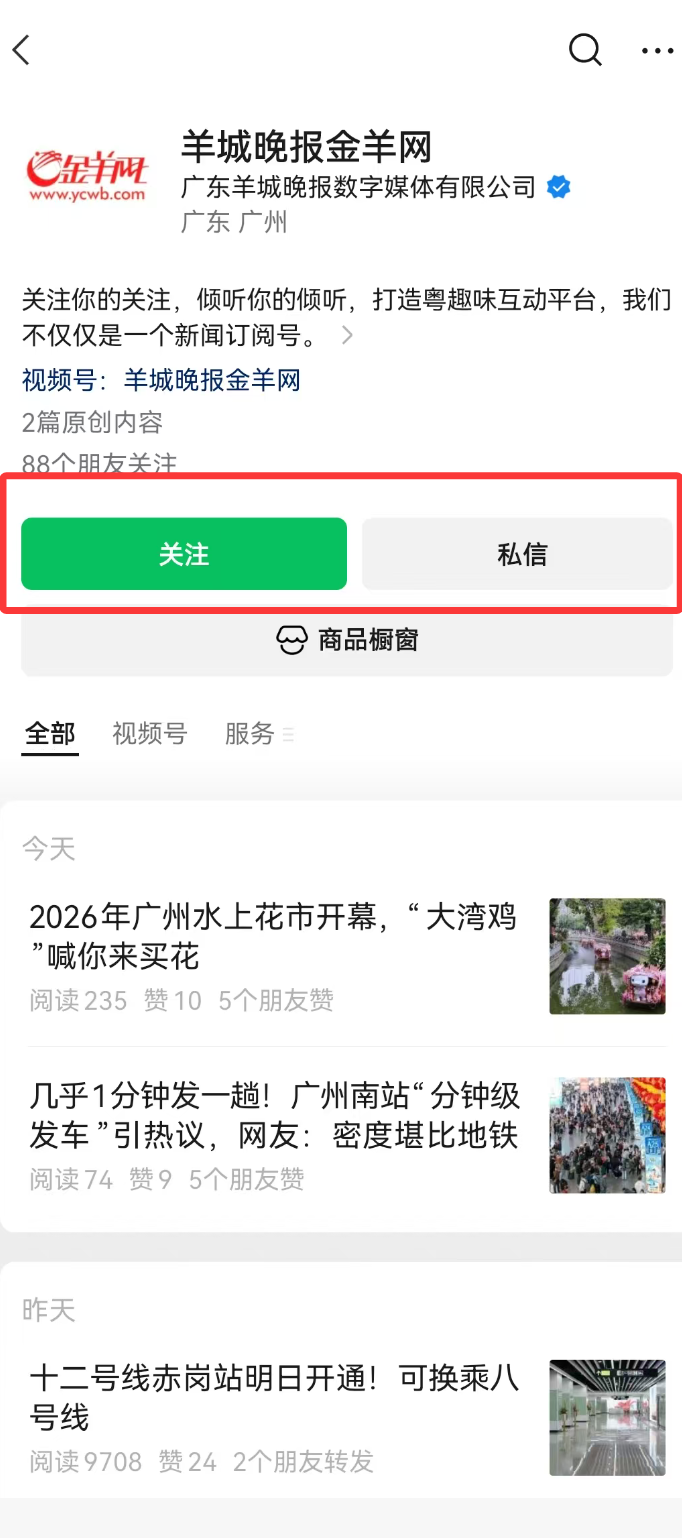Send a private message via 私信

coord(517,554)
